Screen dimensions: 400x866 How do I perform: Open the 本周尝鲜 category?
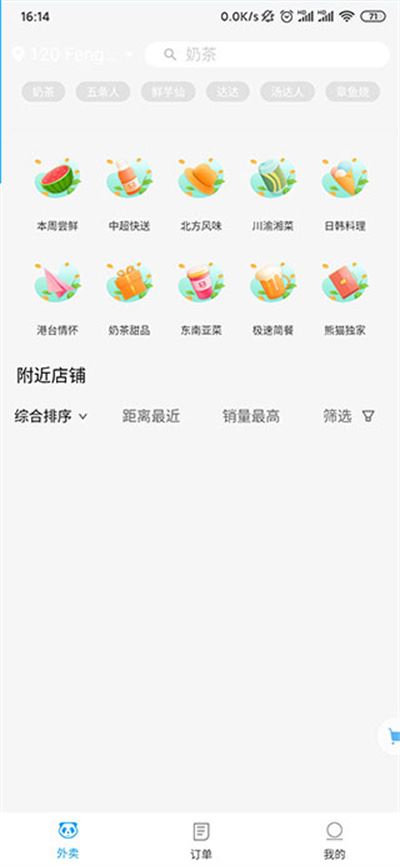click(x=57, y=194)
